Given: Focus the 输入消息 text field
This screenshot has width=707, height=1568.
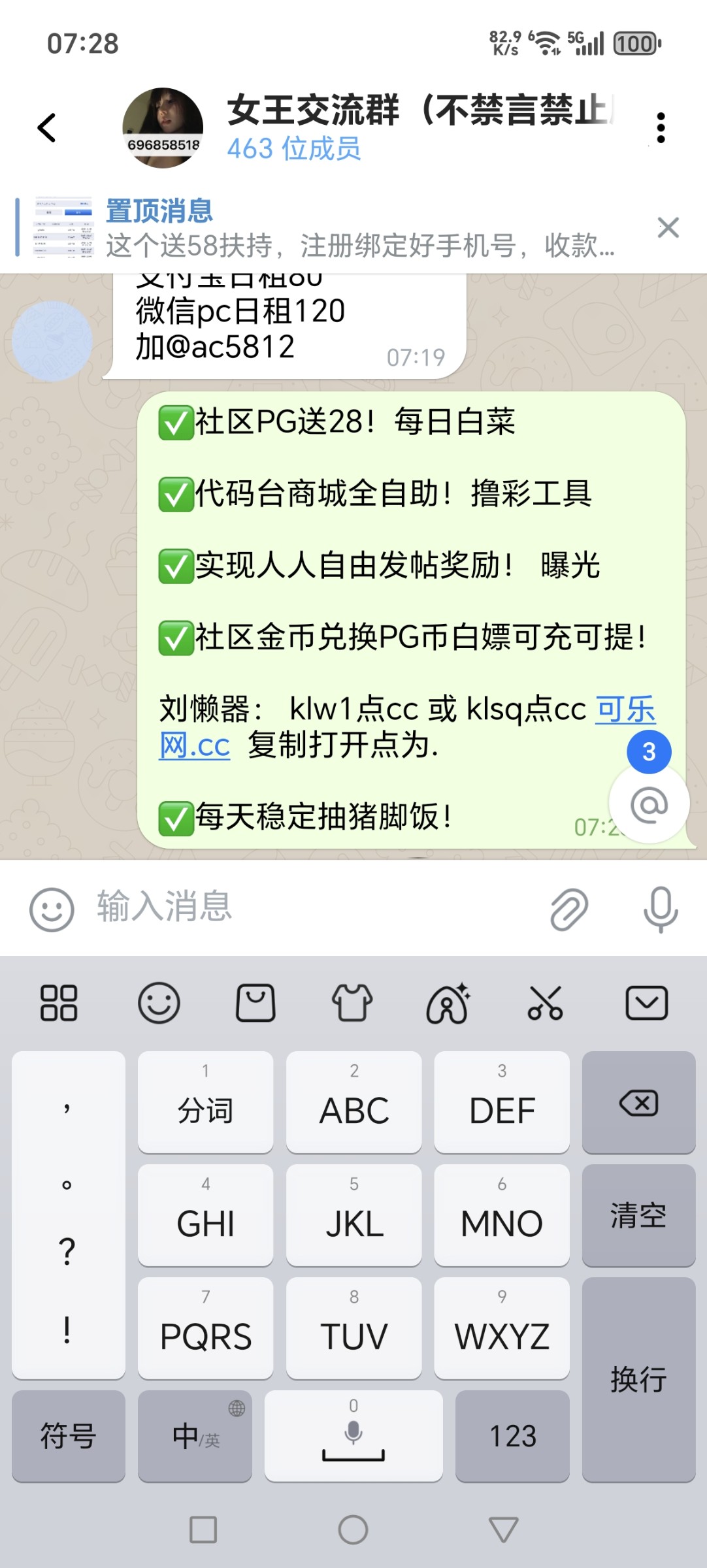Looking at the screenshot, I should 314,907.
